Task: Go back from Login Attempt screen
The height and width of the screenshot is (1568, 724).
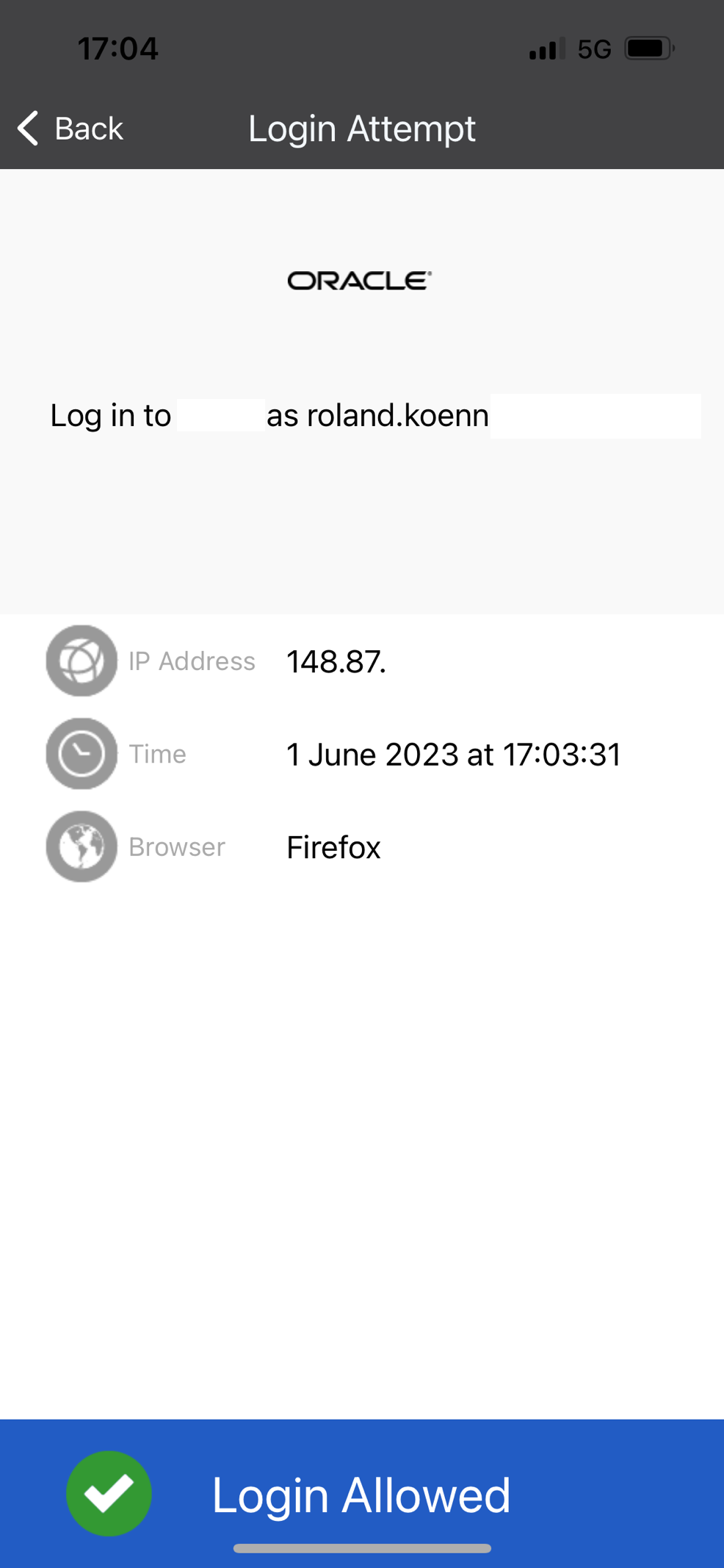Action: coord(70,129)
